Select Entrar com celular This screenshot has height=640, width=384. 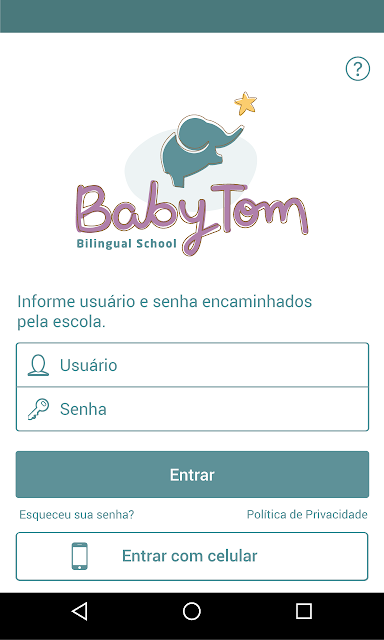192,556
